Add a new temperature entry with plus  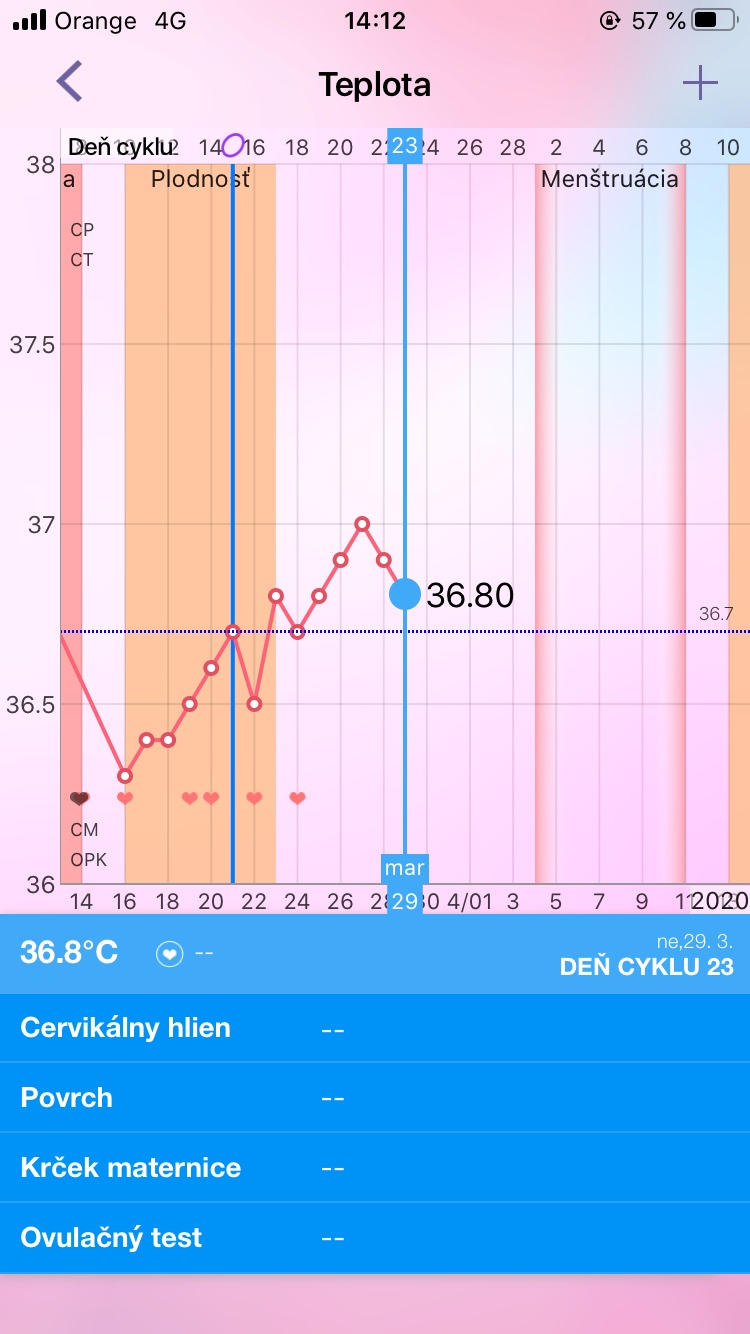click(x=700, y=83)
